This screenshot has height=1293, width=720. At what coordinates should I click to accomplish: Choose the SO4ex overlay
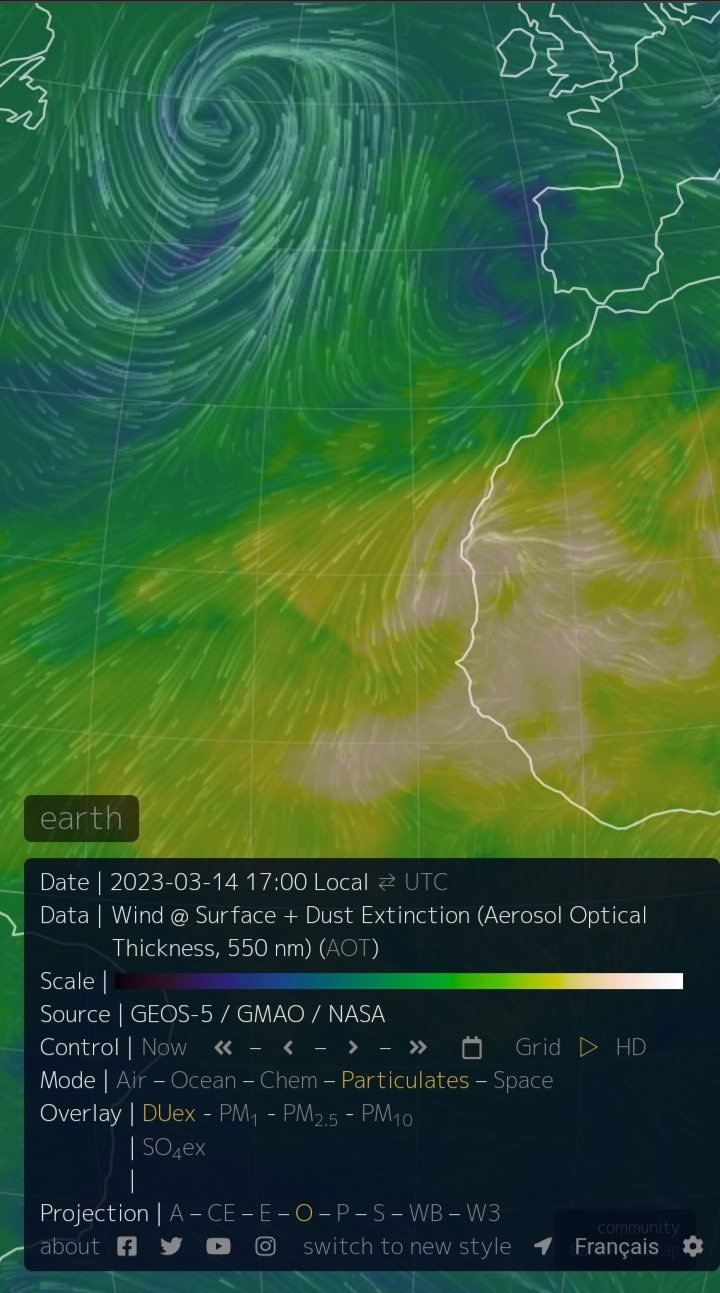pyautogui.click(x=174, y=1147)
